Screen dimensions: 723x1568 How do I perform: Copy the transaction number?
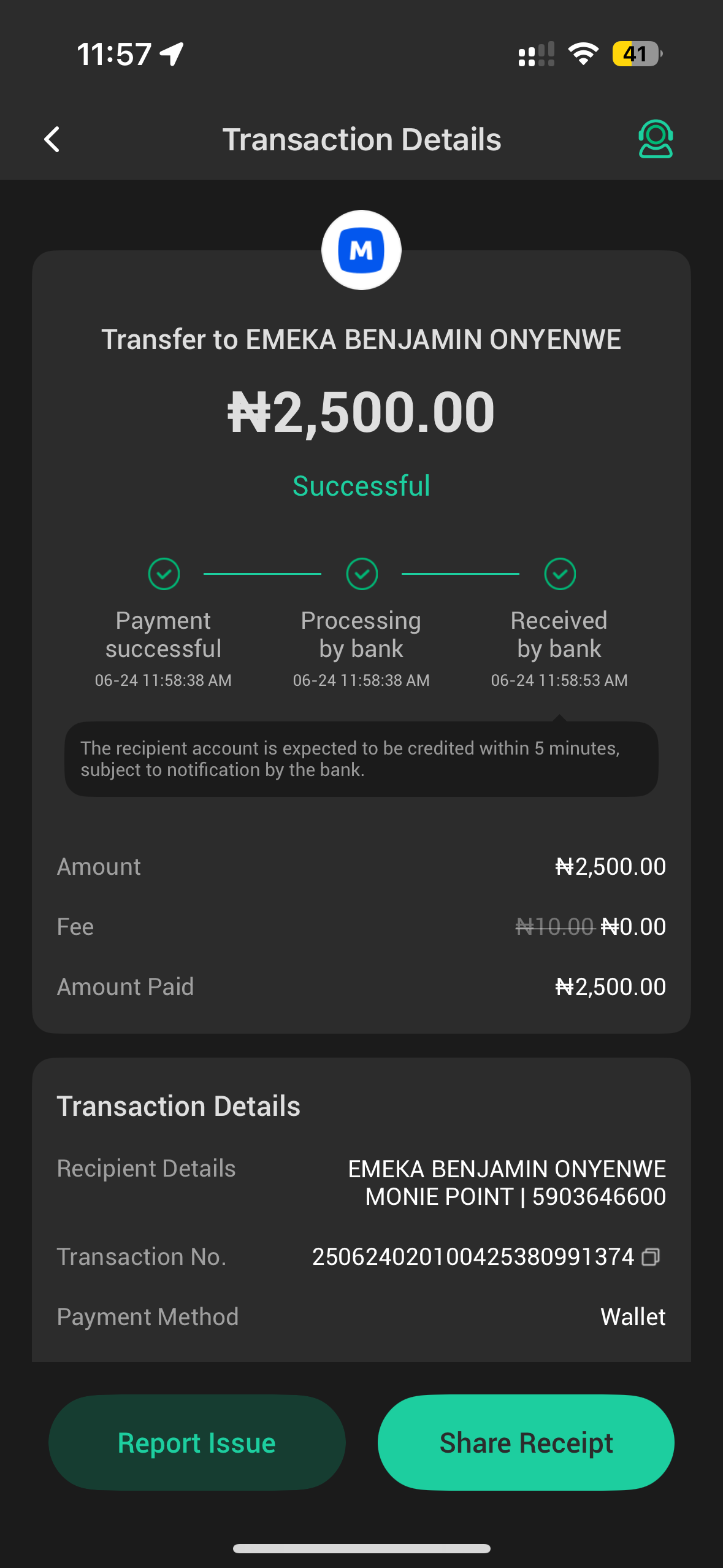click(x=651, y=1257)
